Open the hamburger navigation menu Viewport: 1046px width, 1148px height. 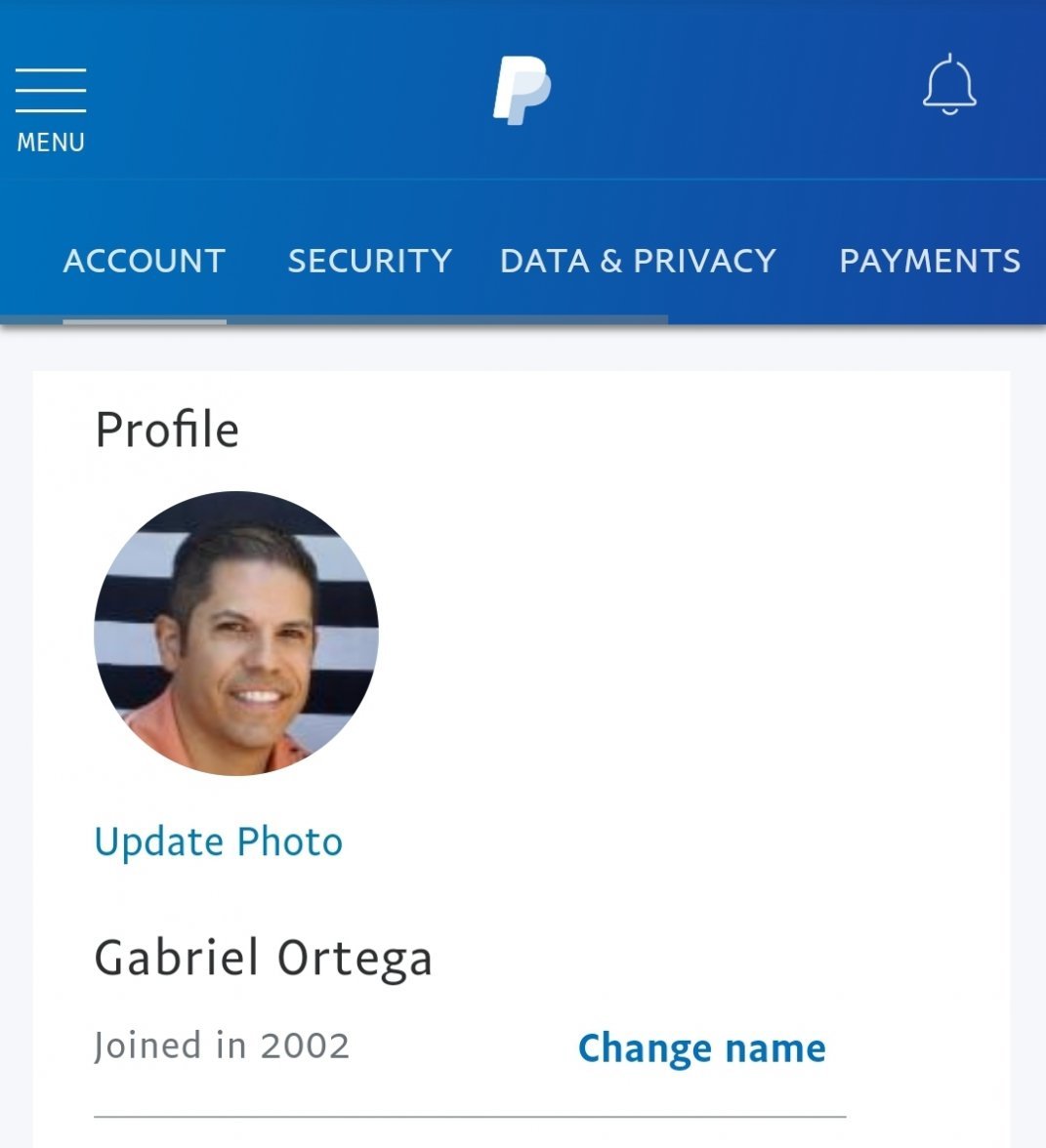[x=52, y=91]
